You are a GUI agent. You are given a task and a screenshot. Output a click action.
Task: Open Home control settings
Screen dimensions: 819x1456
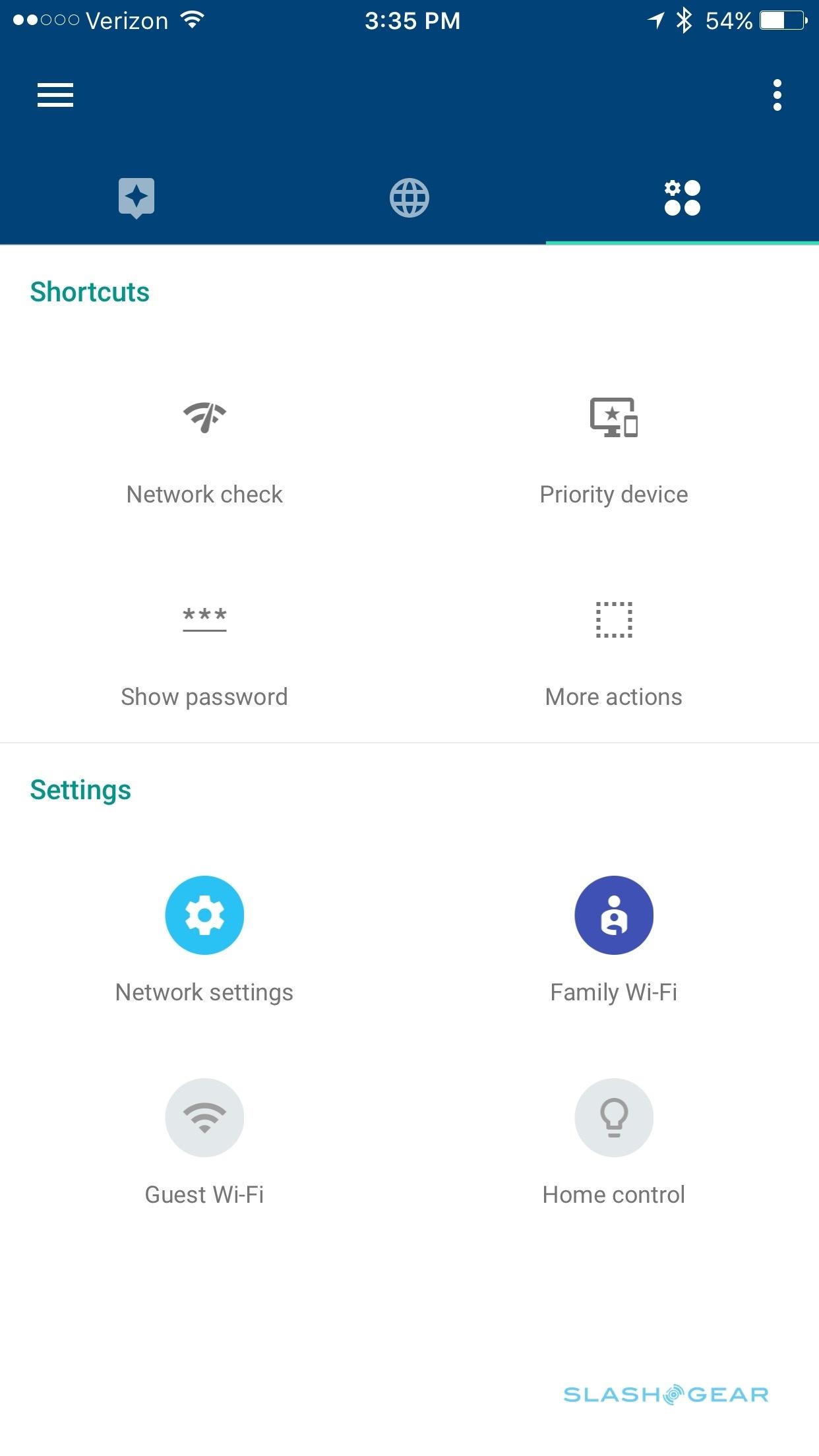point(614,1118)
